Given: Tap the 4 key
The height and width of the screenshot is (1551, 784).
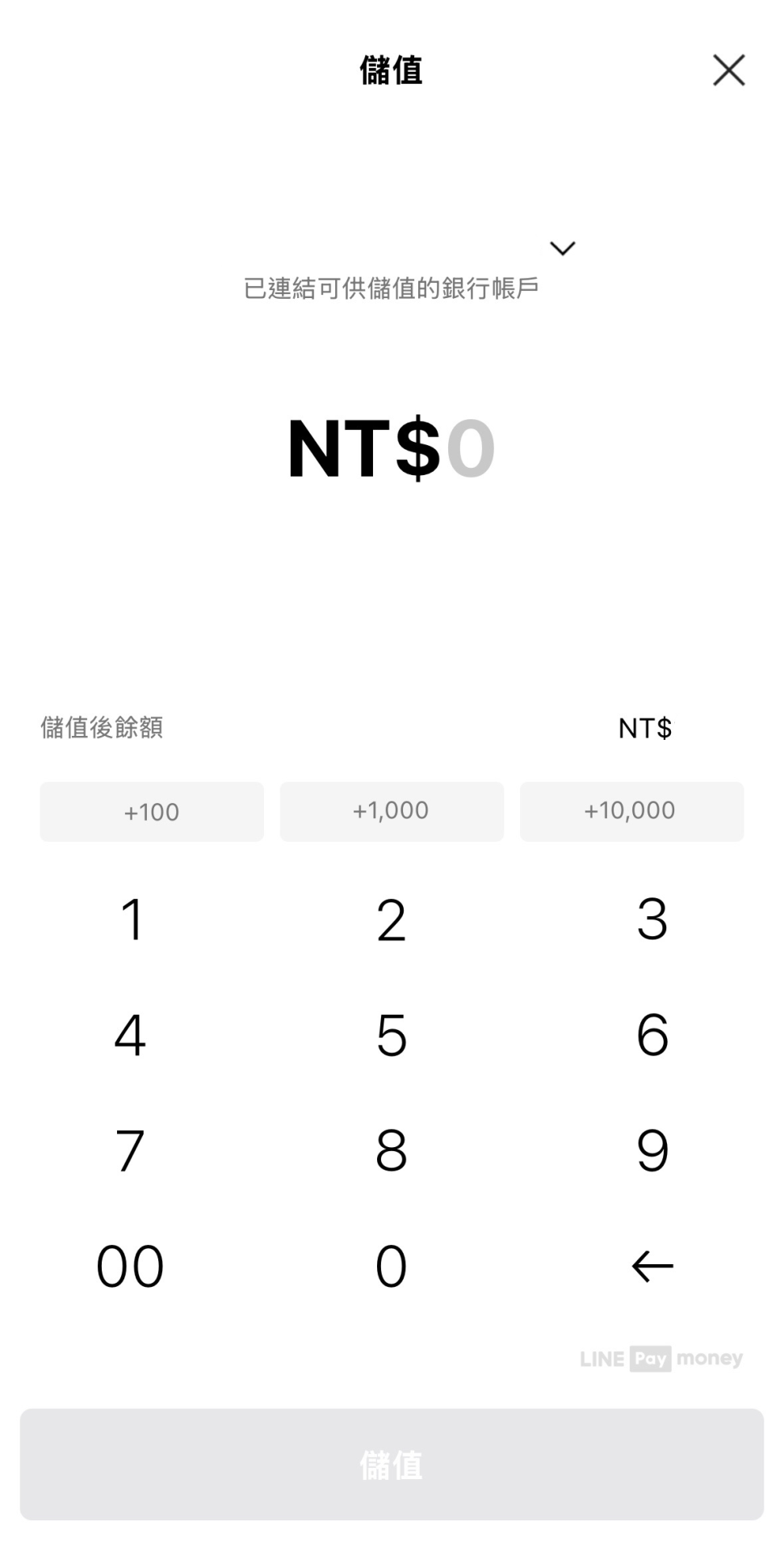Looking at the screenshot, I should [131, 1036].
